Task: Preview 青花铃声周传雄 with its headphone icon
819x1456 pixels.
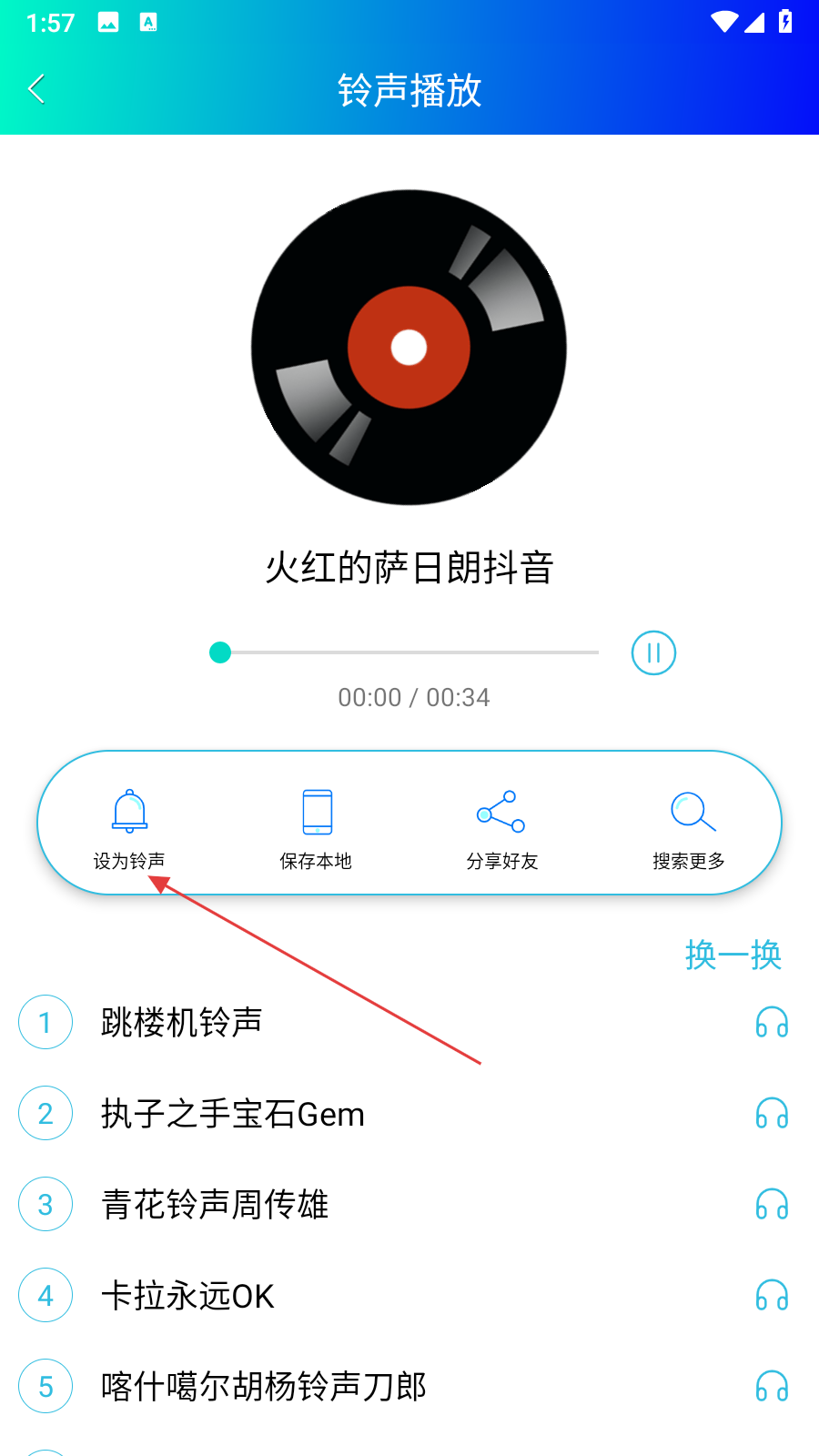Action: click(x=772, y=1205)
